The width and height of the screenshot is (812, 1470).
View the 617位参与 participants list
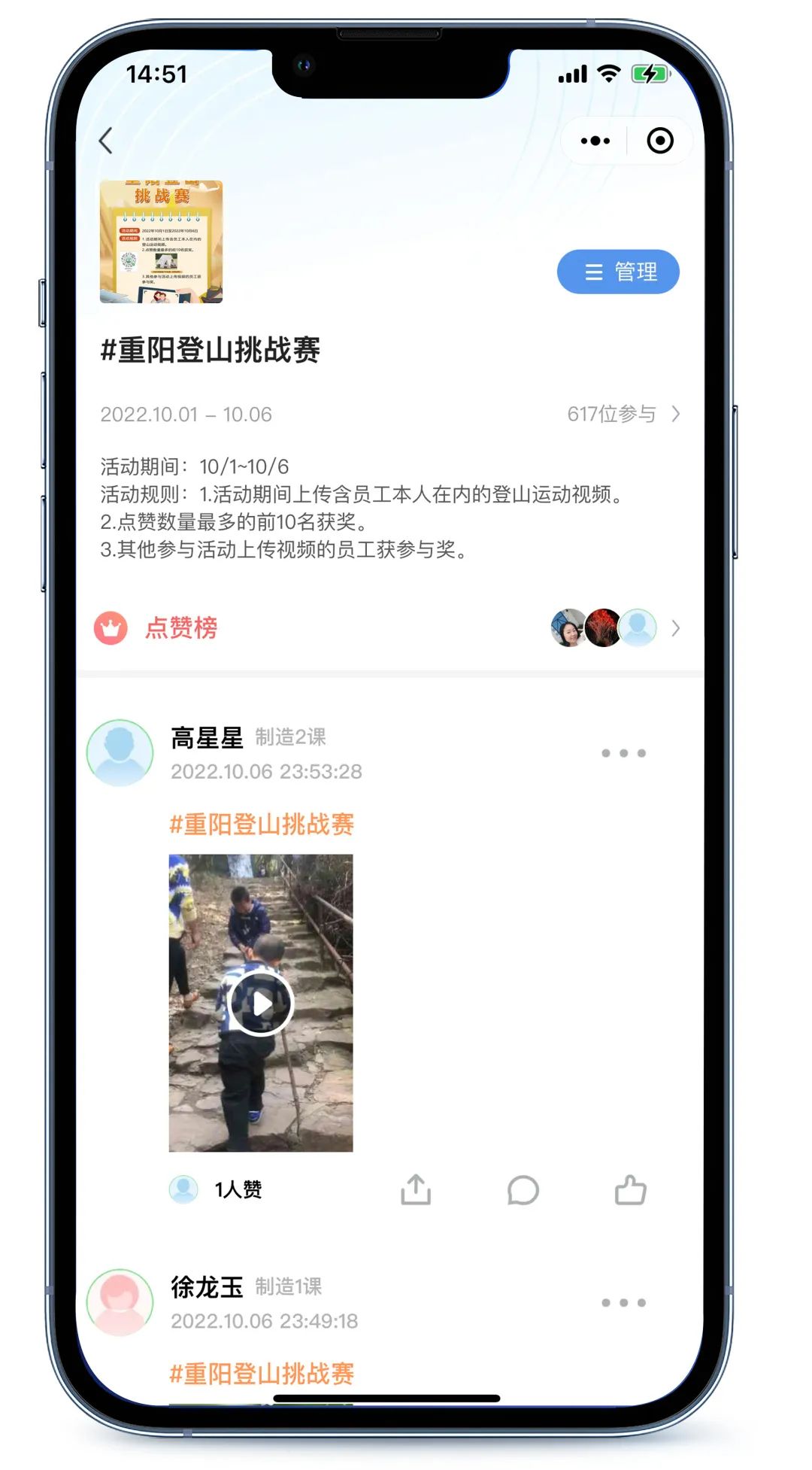pos(623,414)
